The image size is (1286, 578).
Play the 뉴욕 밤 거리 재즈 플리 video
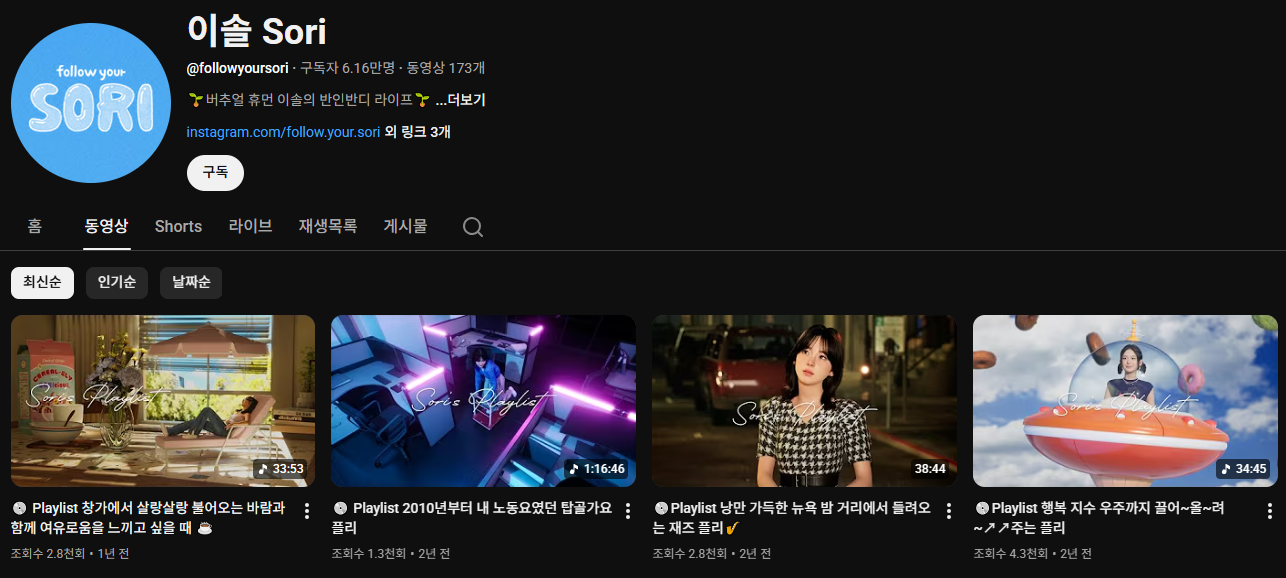pos(804,401)
